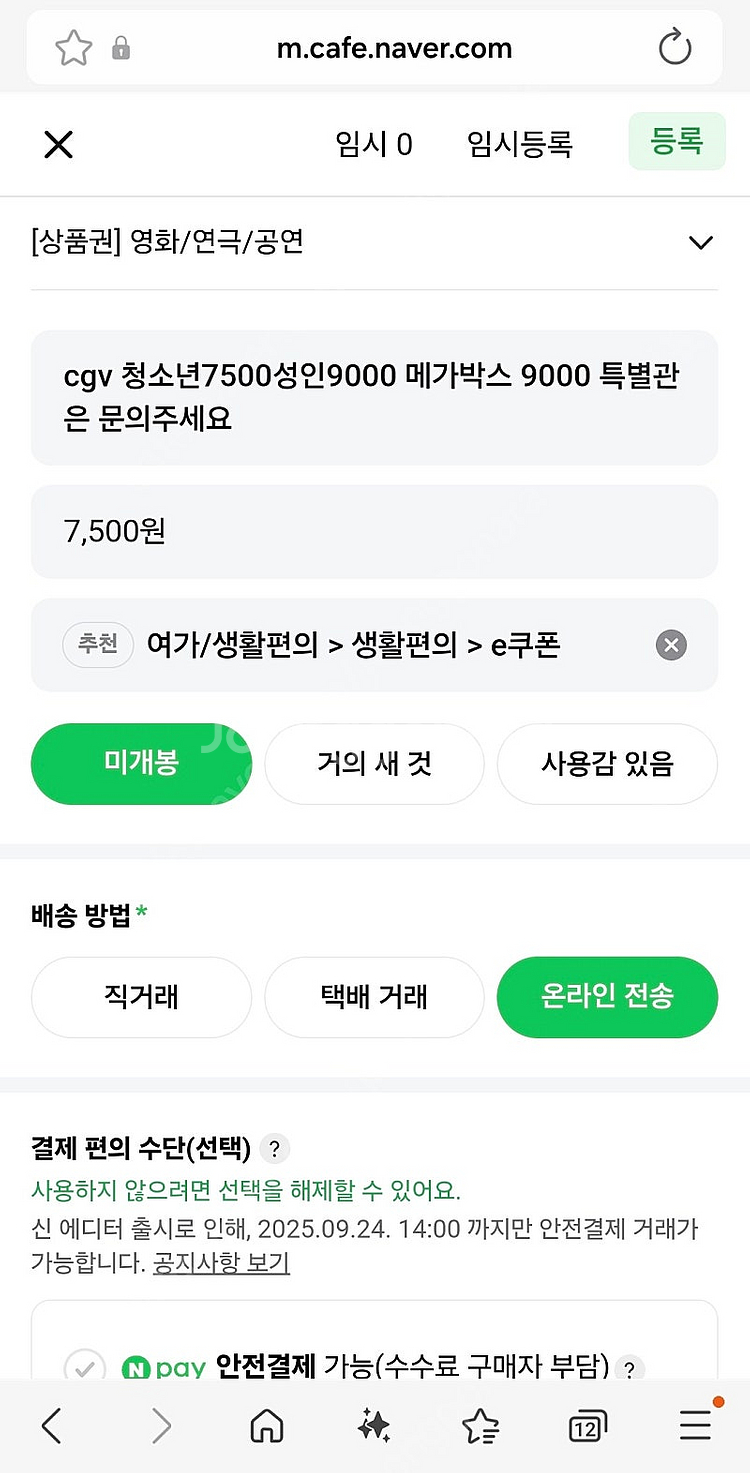This screenshot has width=750, height=1473.
Task: Tap the bookmark star in the address bar
Action: tap(73, 47)
